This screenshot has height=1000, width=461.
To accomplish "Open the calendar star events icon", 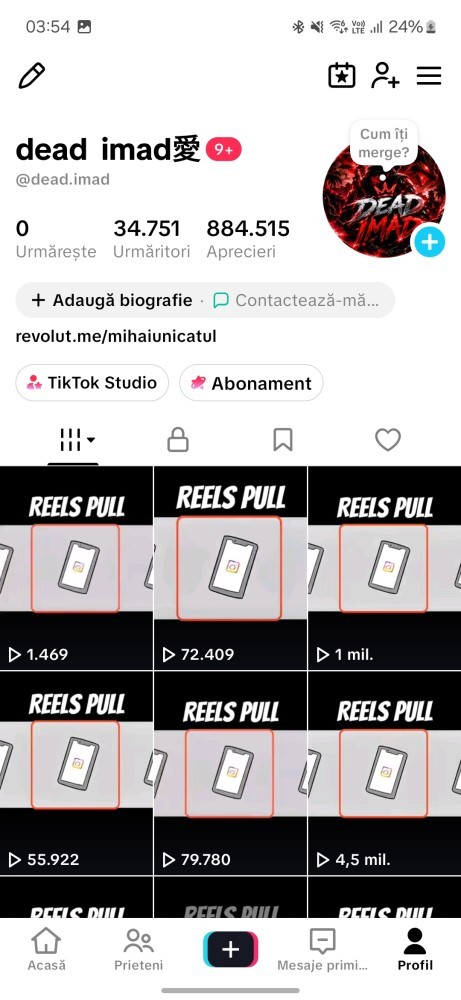I will click(342, 76).
